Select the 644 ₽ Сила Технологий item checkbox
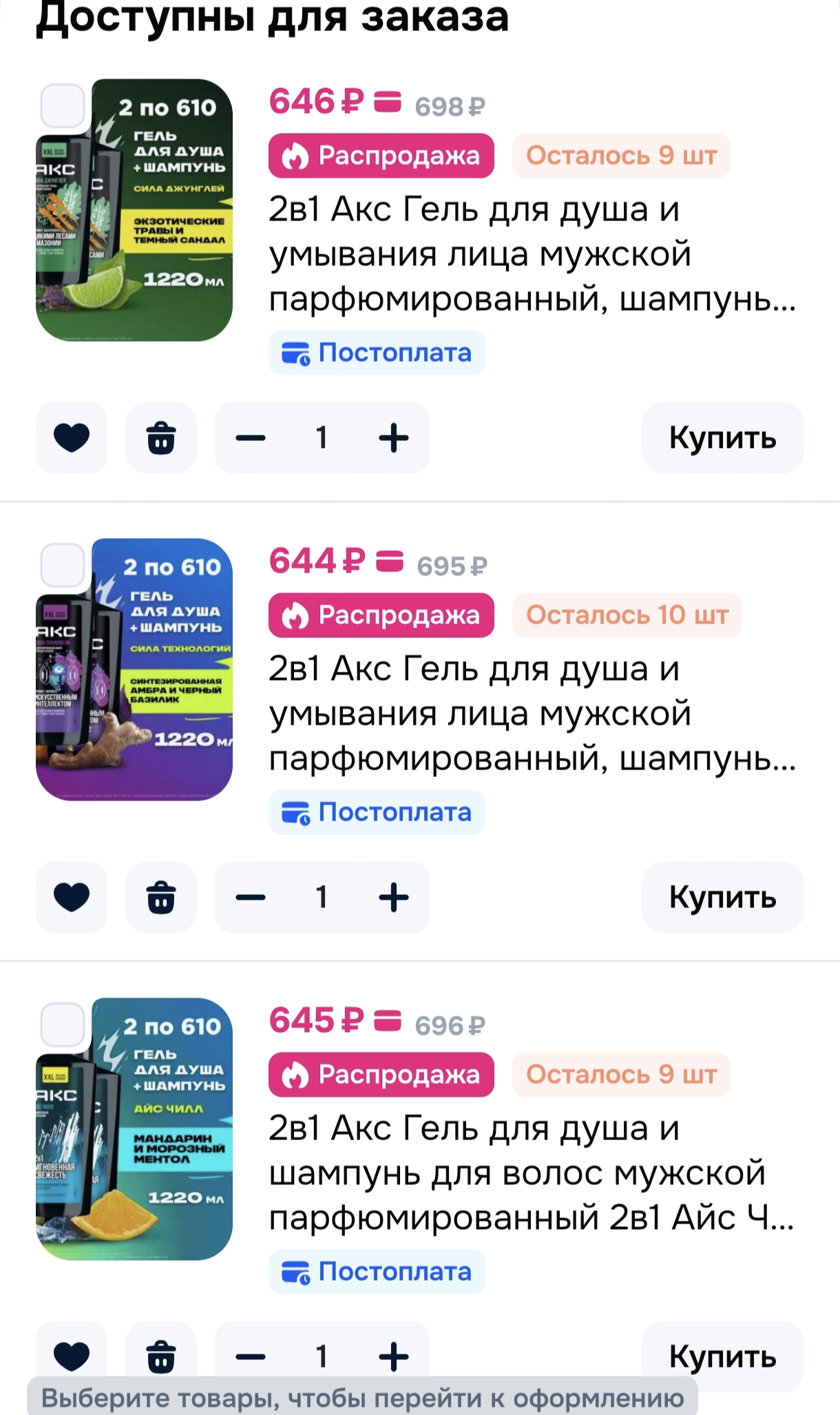 click(x=63, y=566)
